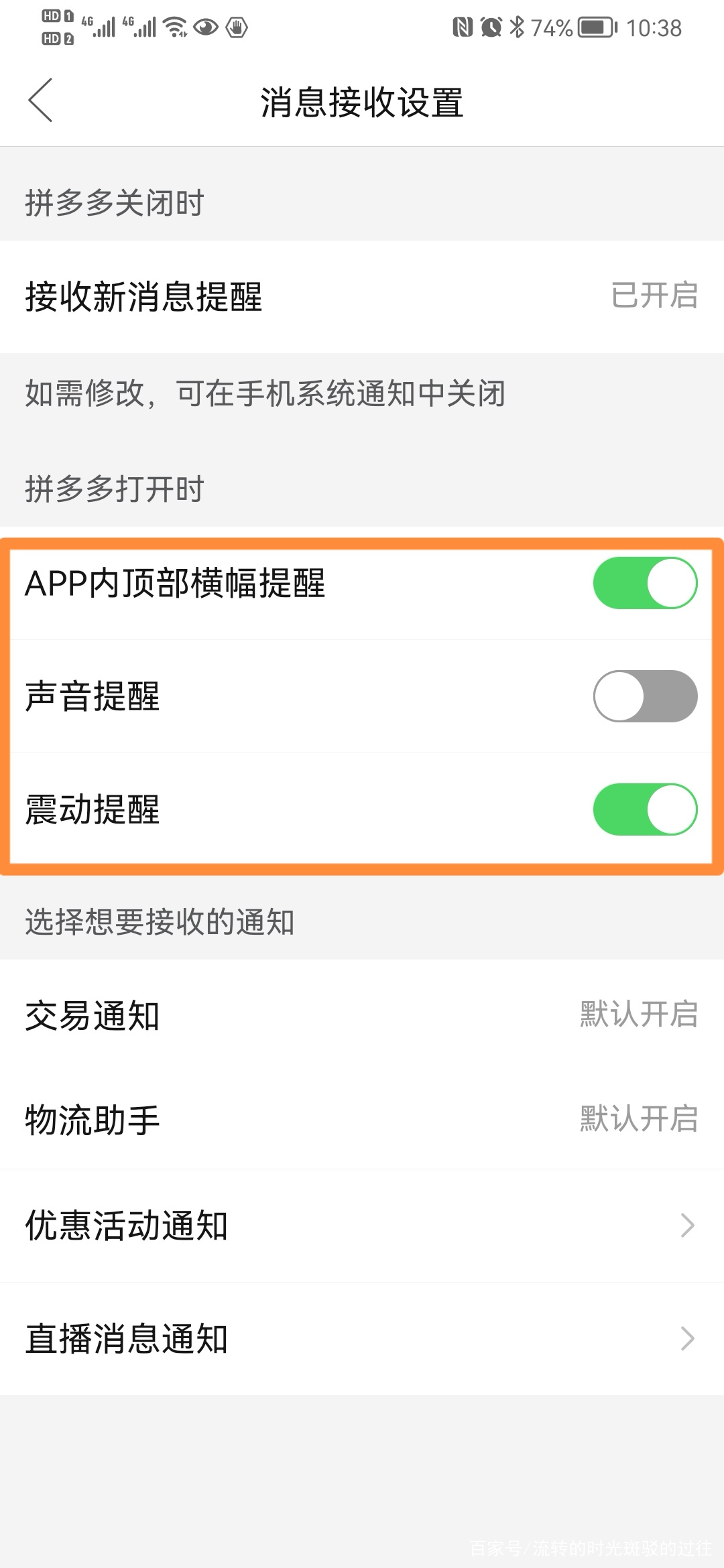Tap the Wi-Fi signal icon

pyautogui.click(x=176, y=27)
